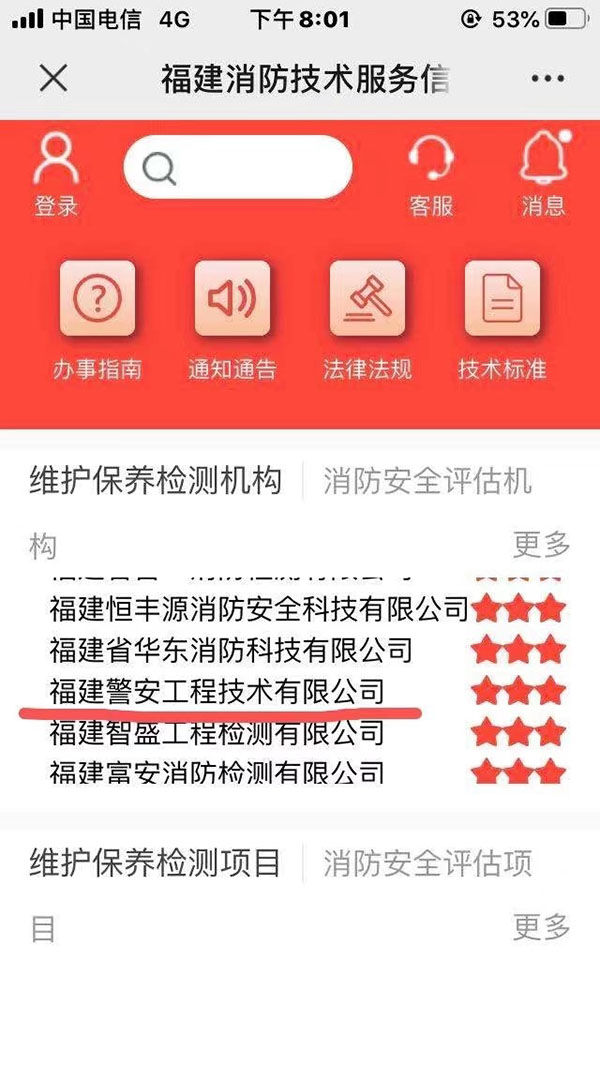This screenshot has height=1065, width=600.
Task: Open 福建富安消防检测有限公司
Action: 216,772
